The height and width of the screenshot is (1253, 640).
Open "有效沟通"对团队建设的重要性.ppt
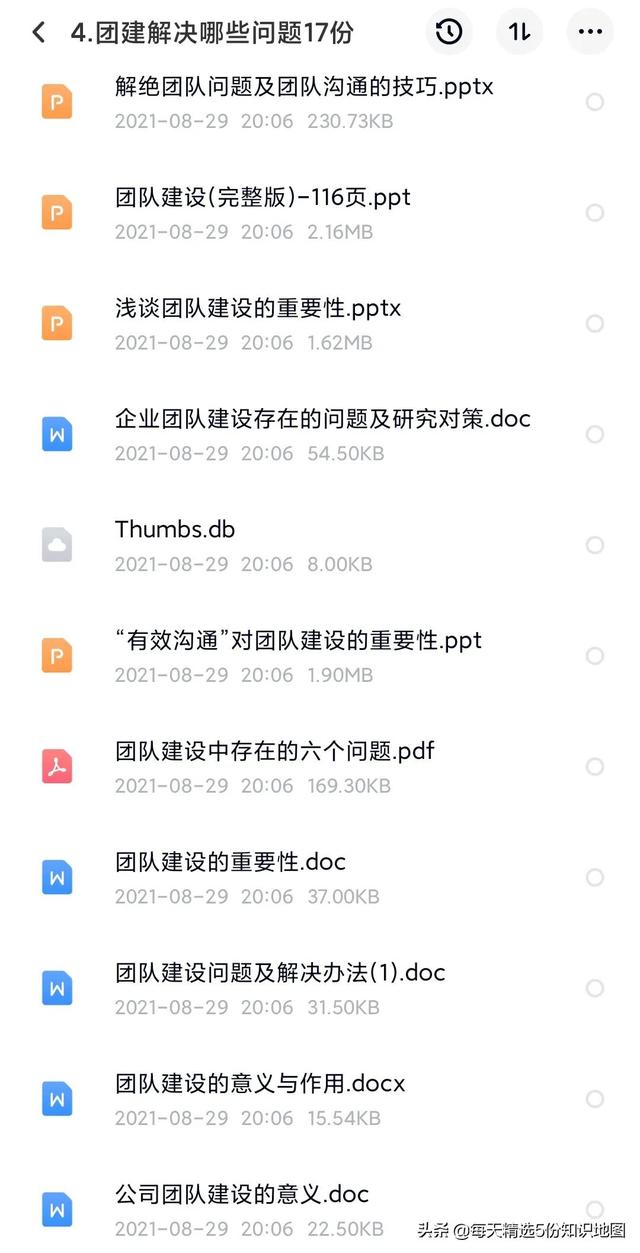[x=298, y=641]
